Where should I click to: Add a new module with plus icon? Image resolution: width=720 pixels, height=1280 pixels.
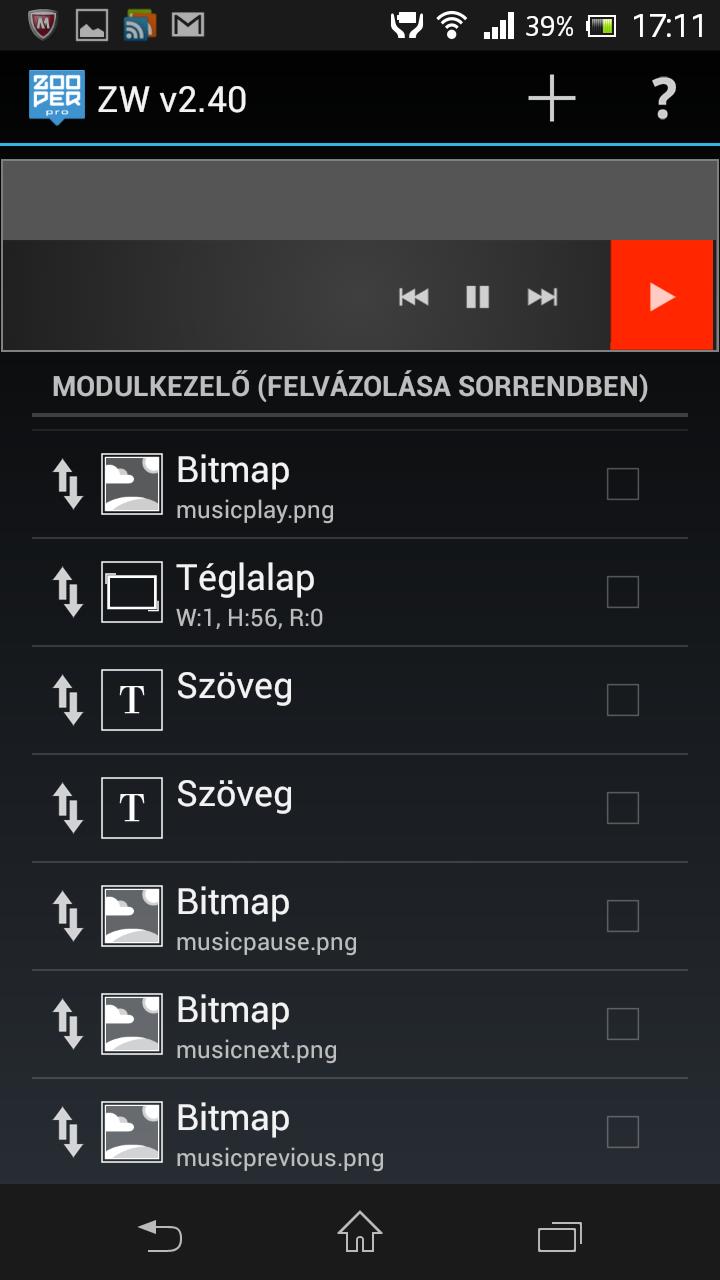click(552, 98)
